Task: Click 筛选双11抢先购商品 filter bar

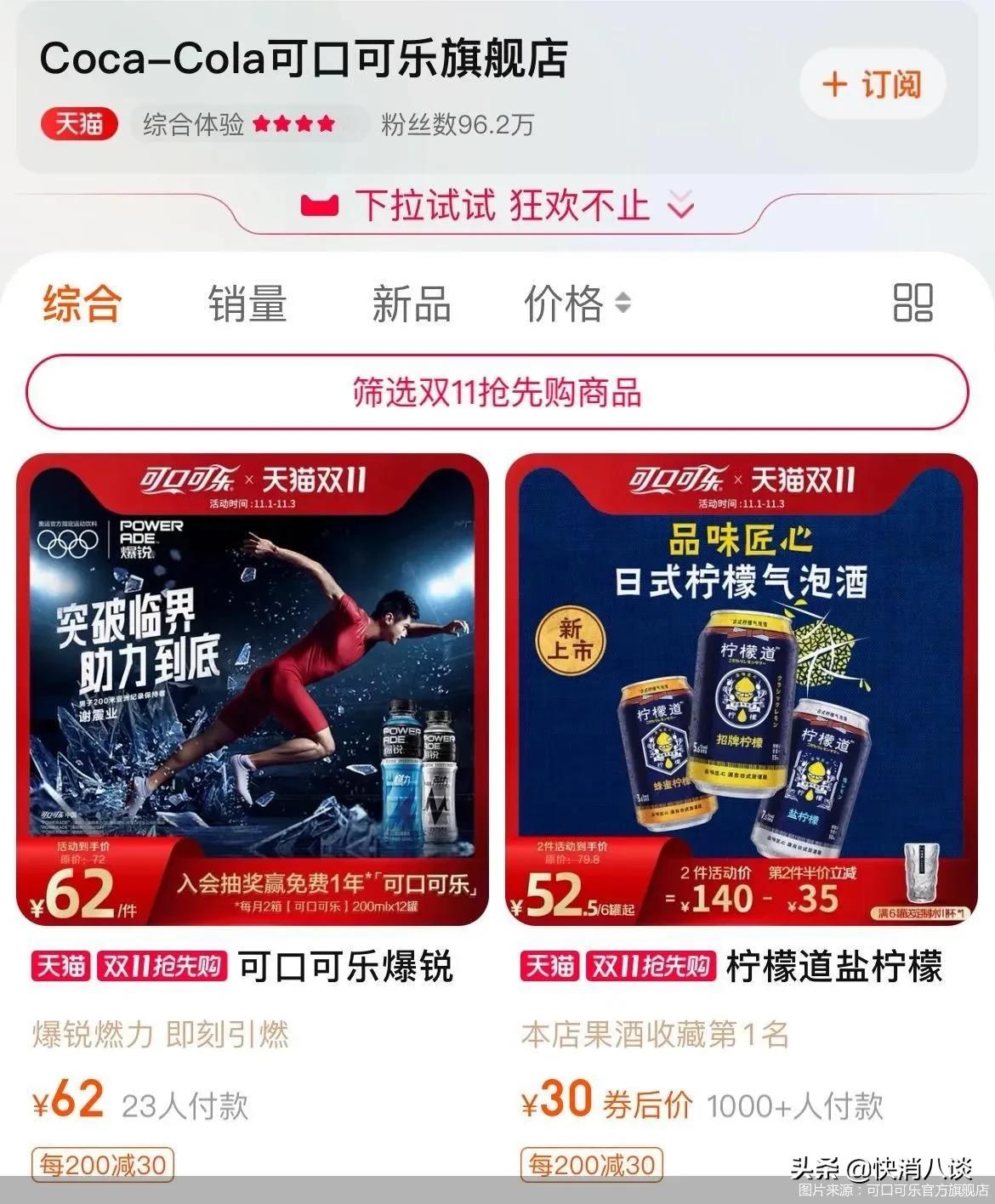Action: coord(497,394)
